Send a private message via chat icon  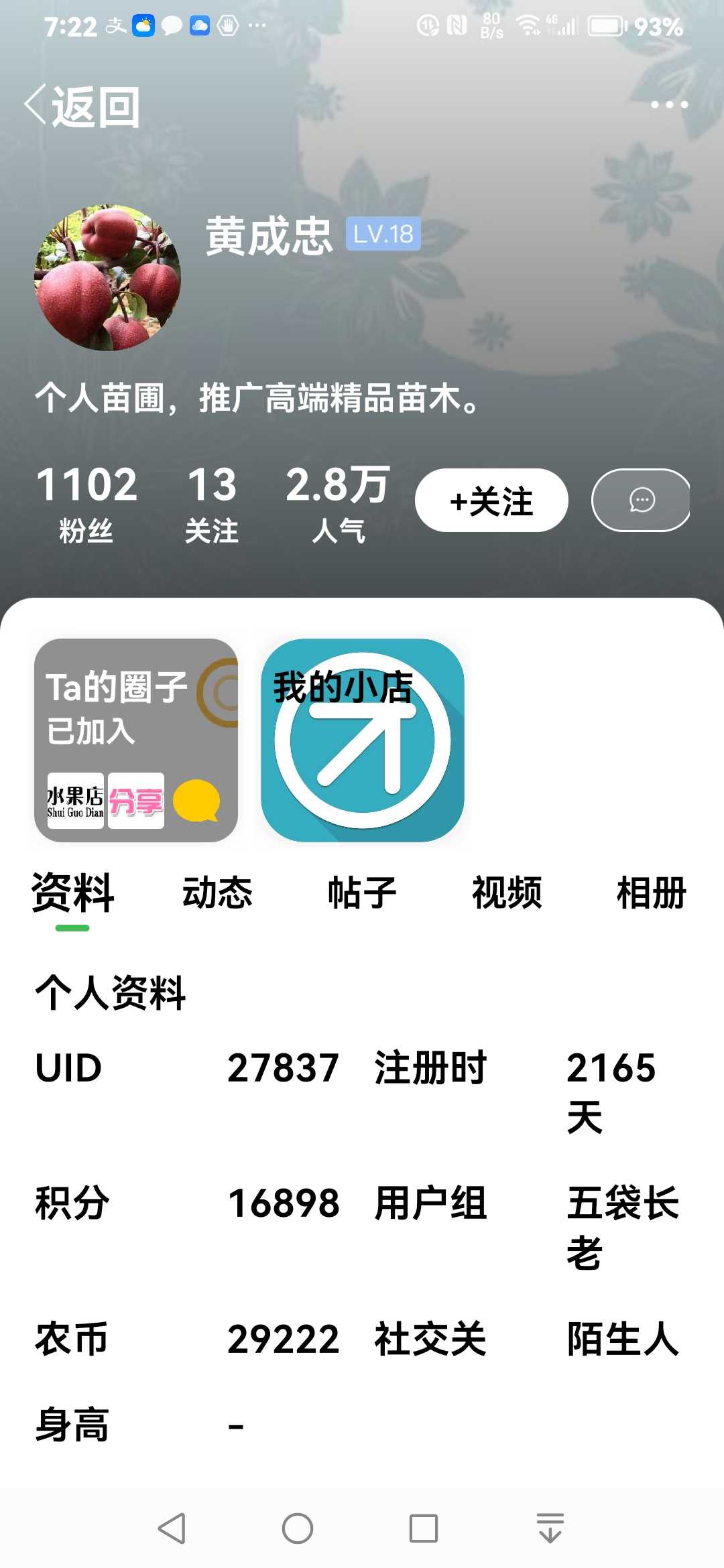coord(641,501)
